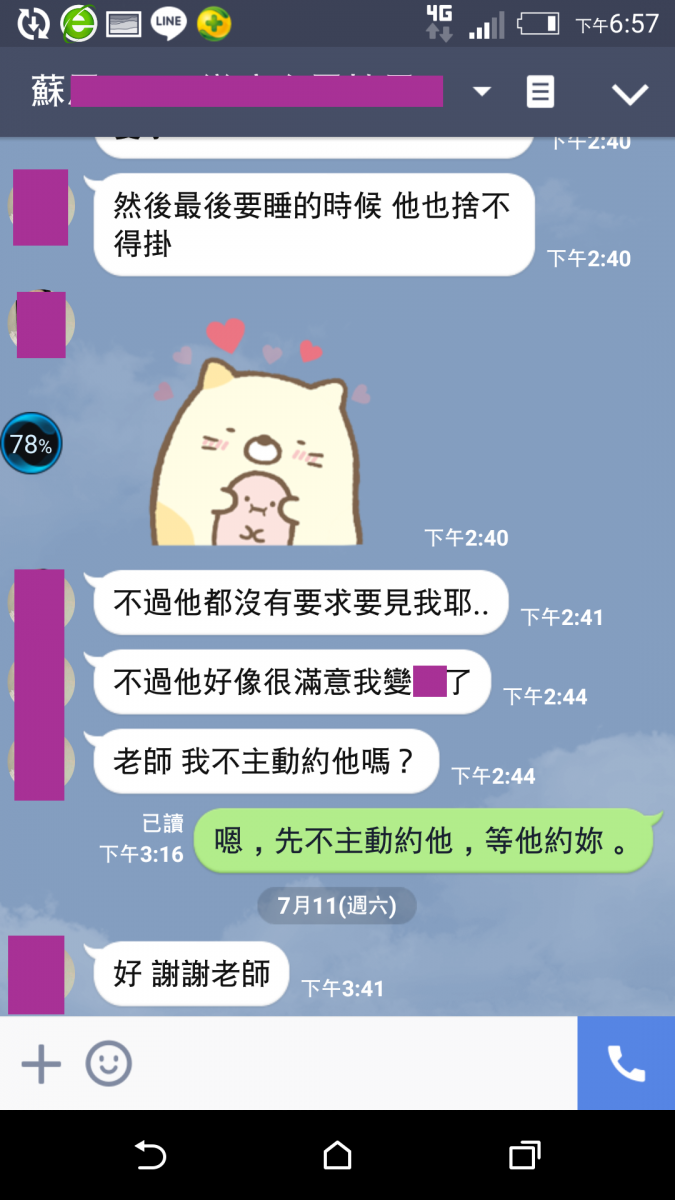This screenshot has width=675, height=1200.
Task: Start a voice call with phone button
Action: tap(626, 1064)
